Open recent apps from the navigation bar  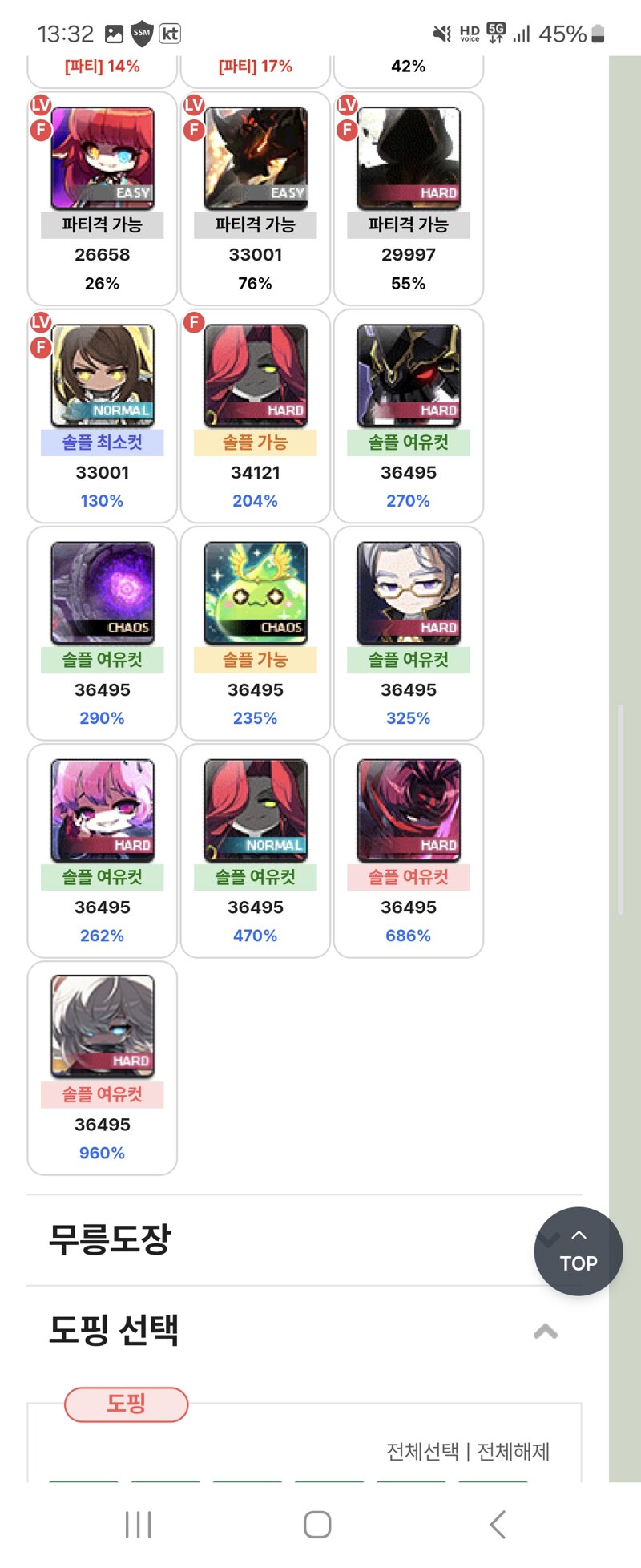pos(139,1524)
